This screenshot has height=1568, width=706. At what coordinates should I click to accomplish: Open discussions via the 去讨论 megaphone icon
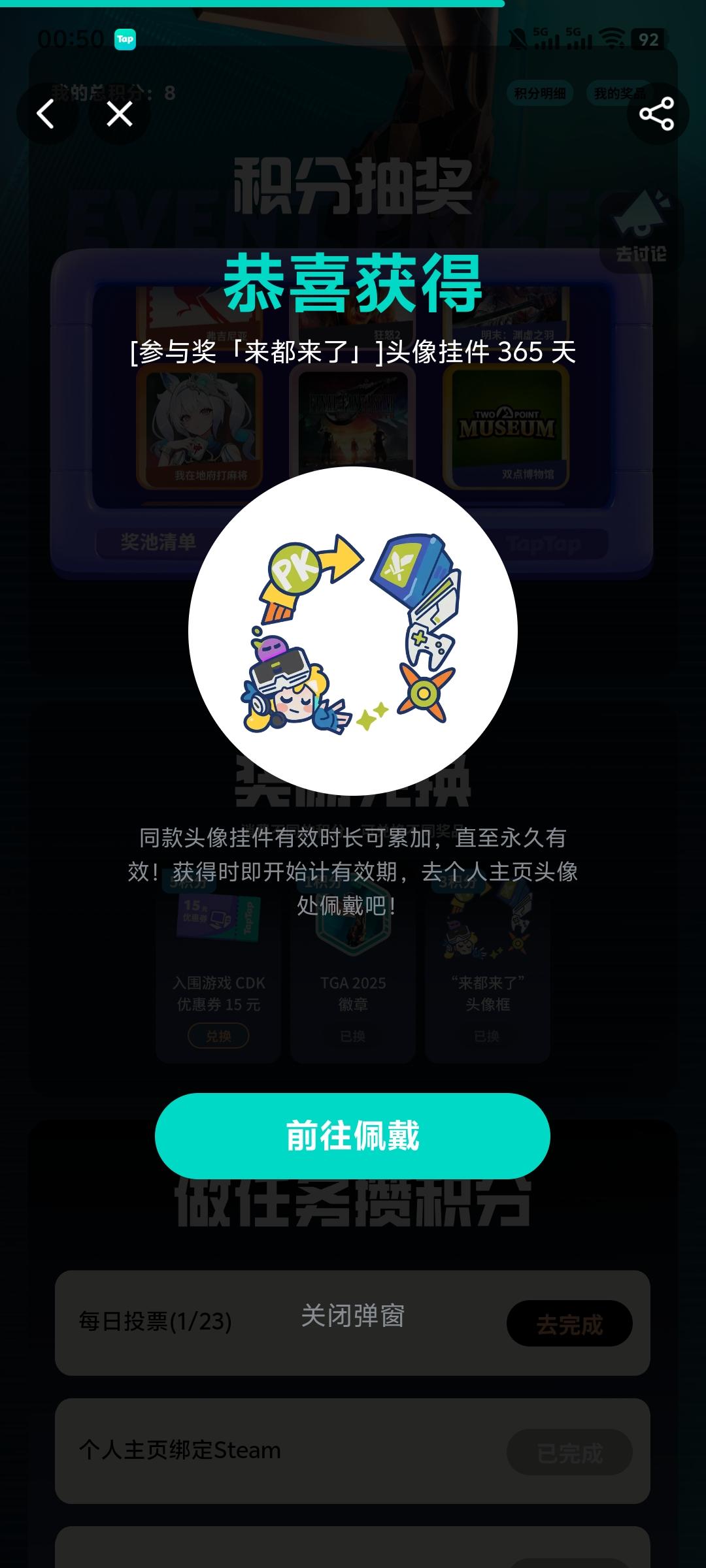click(x=643, y=225)
